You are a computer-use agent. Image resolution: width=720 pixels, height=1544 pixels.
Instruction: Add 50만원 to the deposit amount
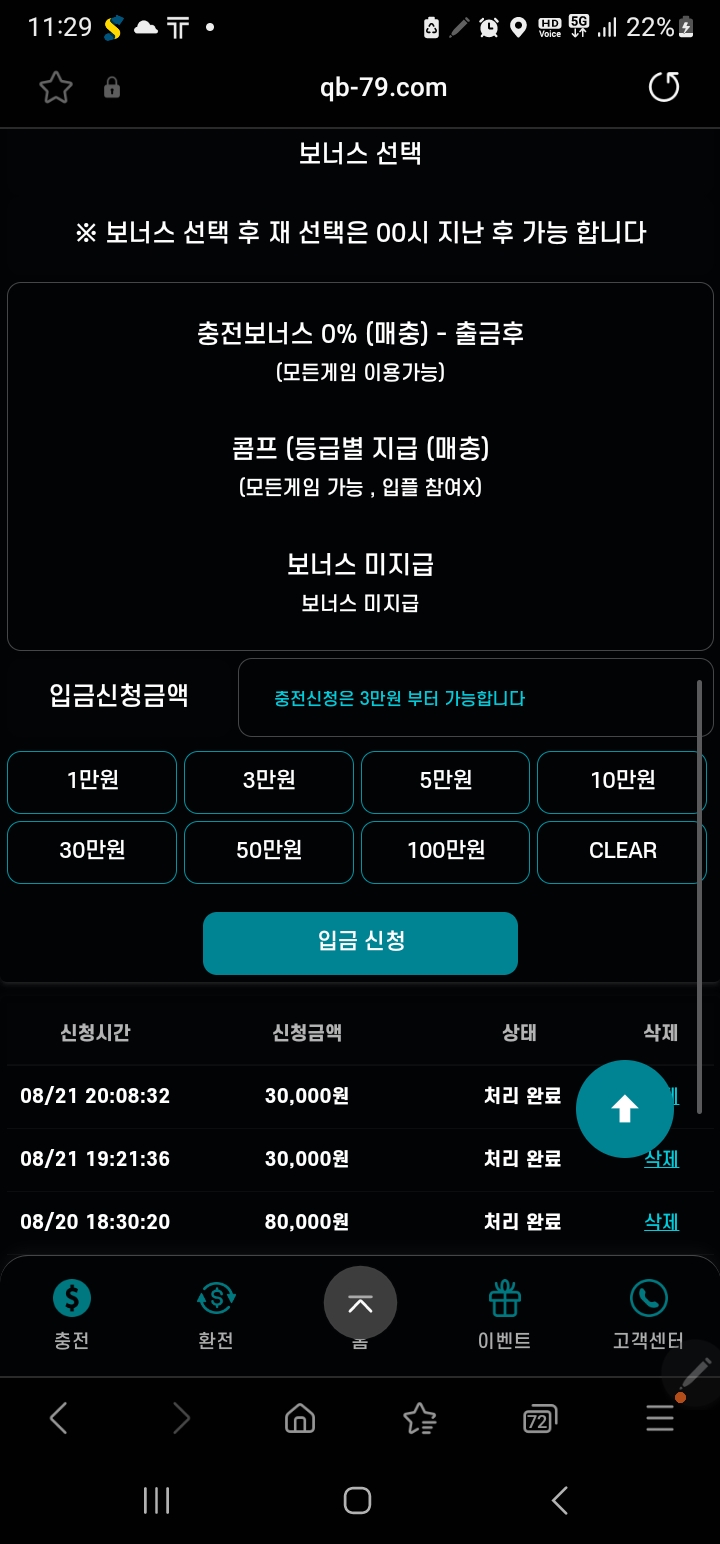click(269, 851)
